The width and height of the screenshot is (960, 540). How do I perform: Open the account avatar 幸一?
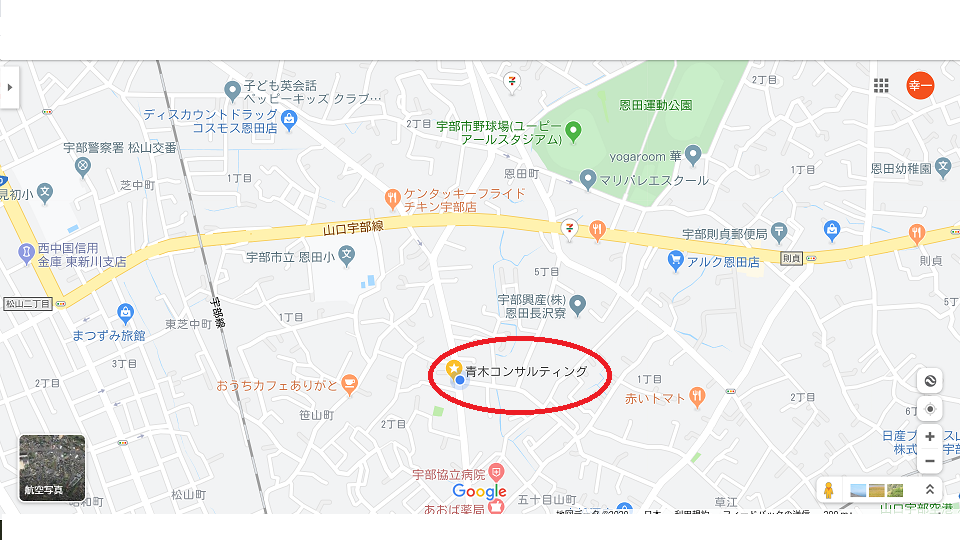pyautogui.click(x=919, y=86)
